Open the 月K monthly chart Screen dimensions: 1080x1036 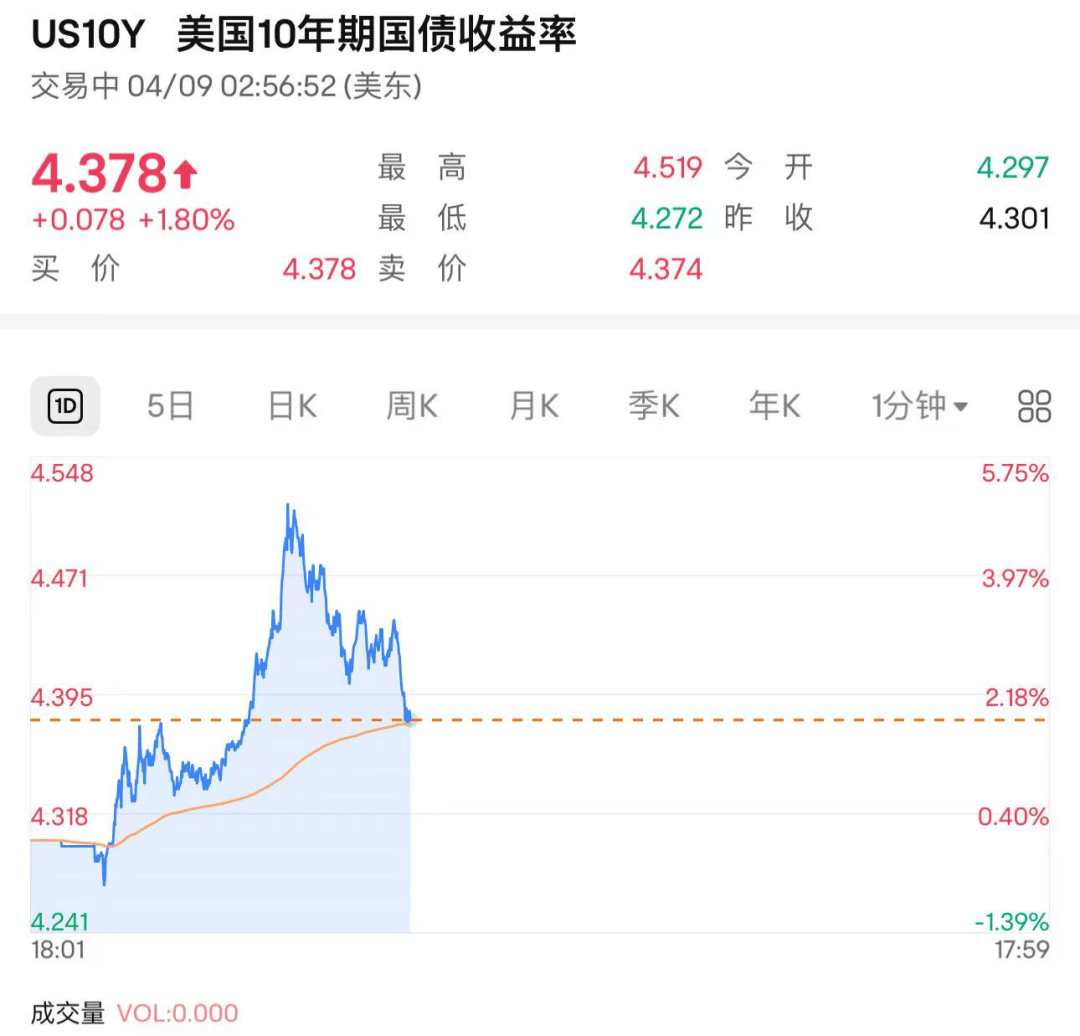534,406
